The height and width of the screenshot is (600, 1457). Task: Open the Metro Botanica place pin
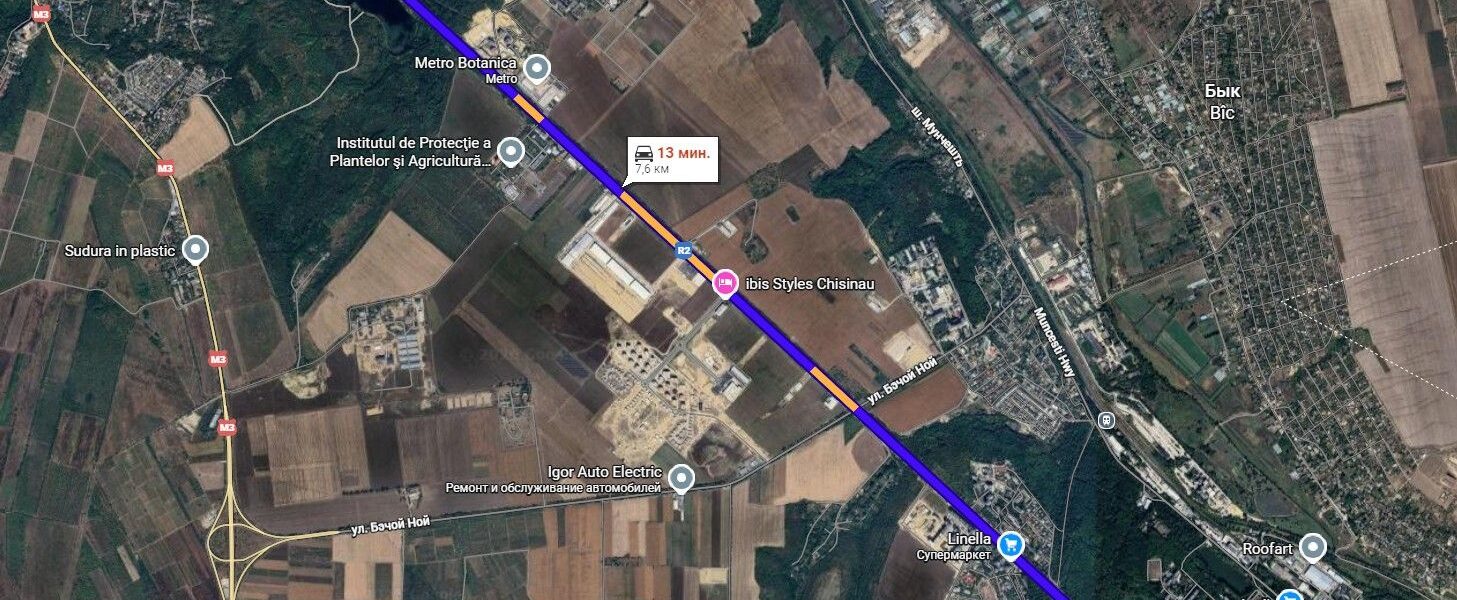click(x=538, y=68)
